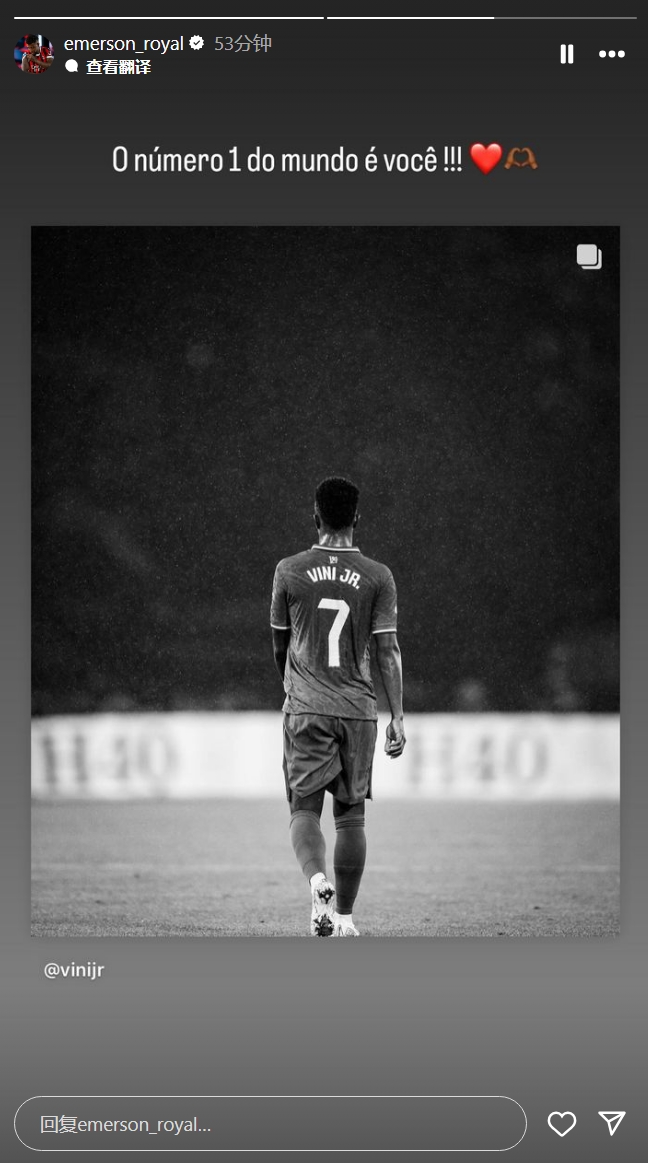The image size is (648, 1163).
Task: Tap the reply to emerson_royal field
Action: (x=270, y=1124)
